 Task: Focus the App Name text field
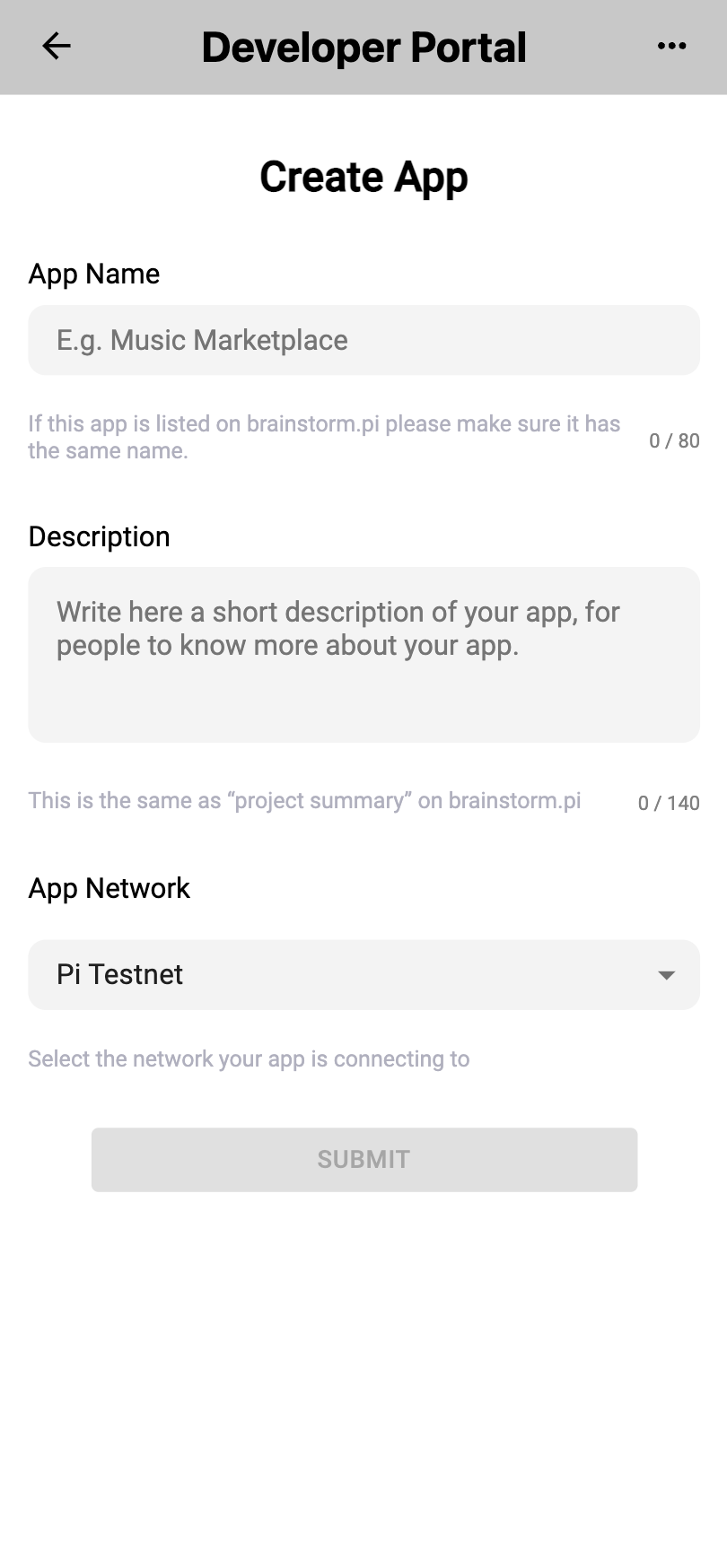tap(363, 341)
